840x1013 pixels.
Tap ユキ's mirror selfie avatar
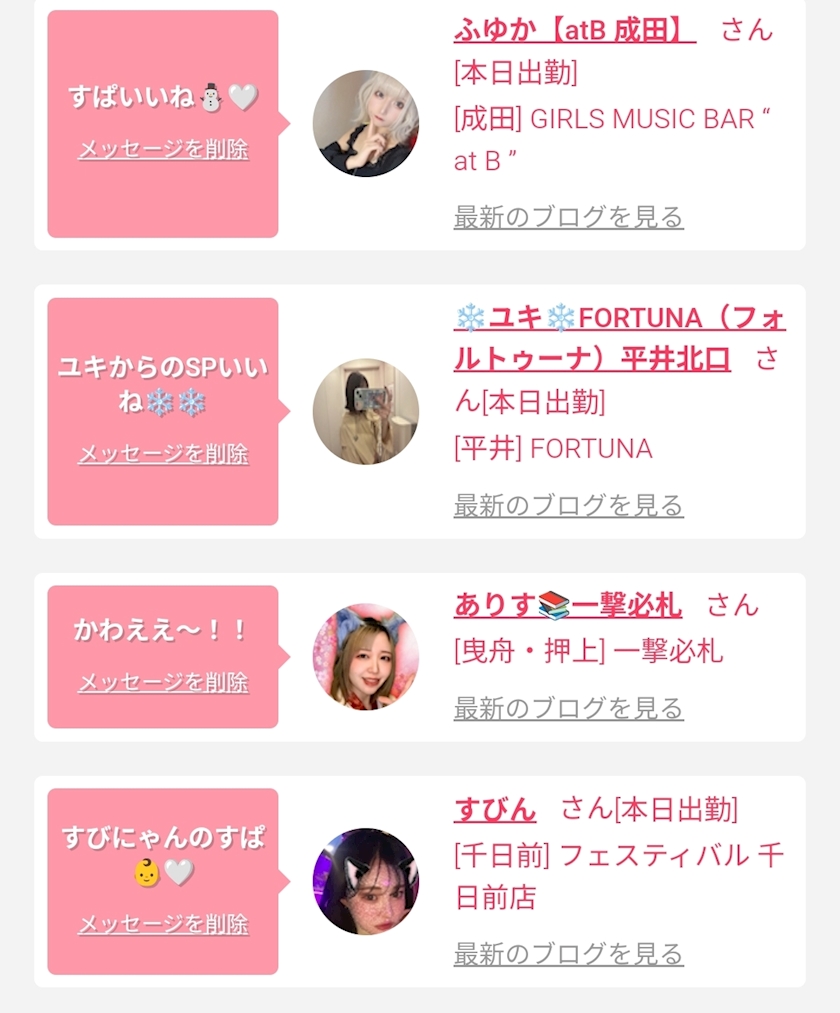coord(365,411)
